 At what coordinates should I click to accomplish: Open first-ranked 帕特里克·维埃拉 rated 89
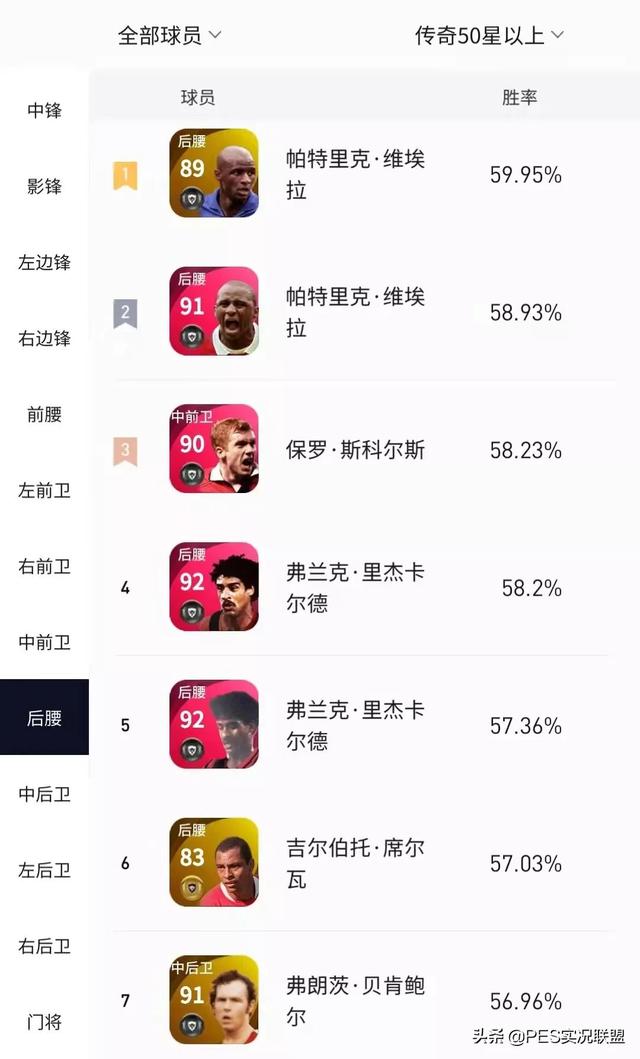coord(355,175)
